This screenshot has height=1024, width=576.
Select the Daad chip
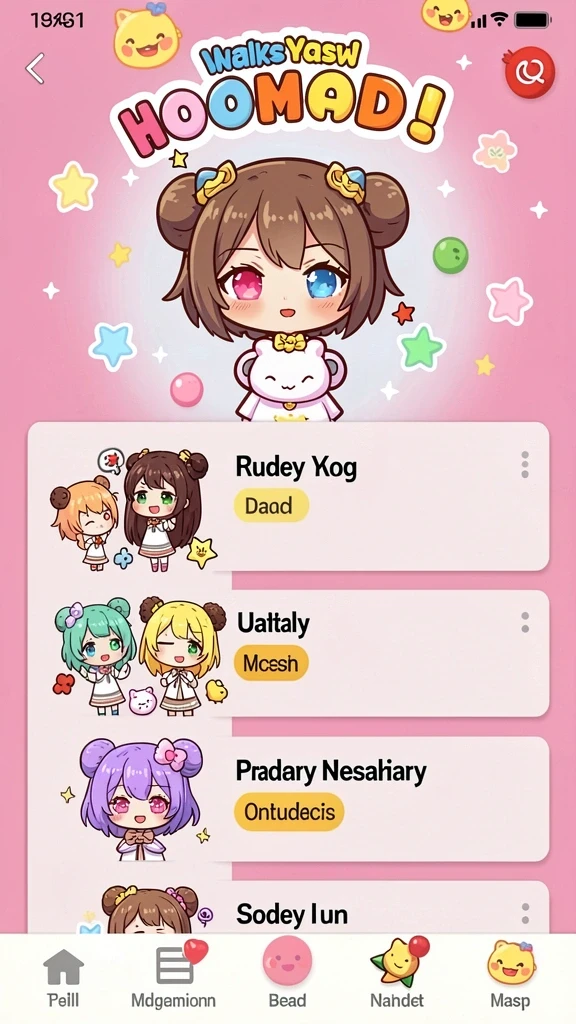pos(271,505)
